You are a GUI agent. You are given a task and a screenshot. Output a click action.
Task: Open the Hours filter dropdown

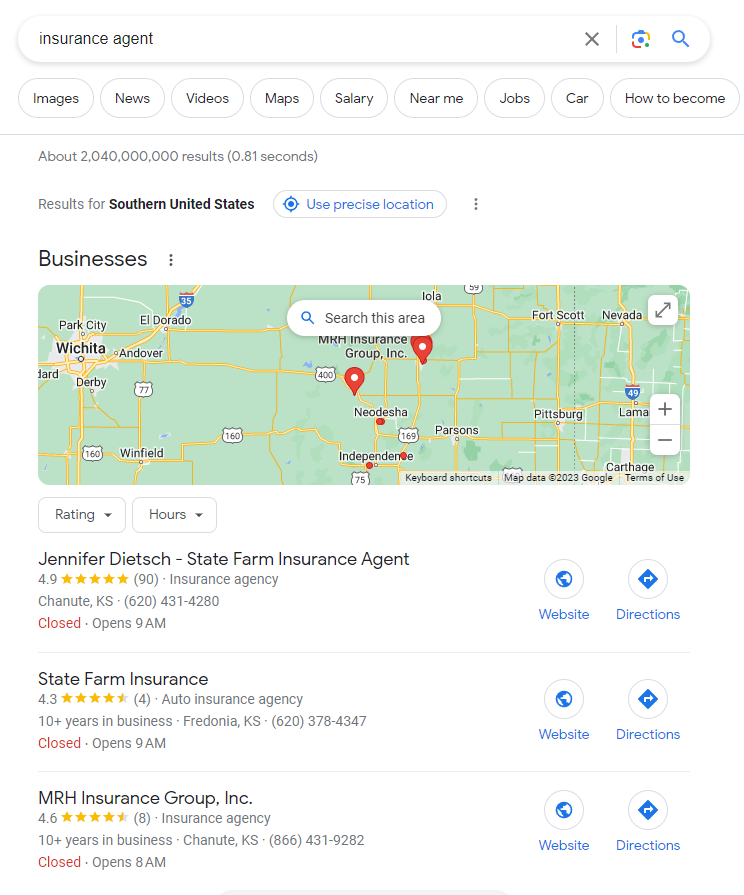(x=174, y=514)
